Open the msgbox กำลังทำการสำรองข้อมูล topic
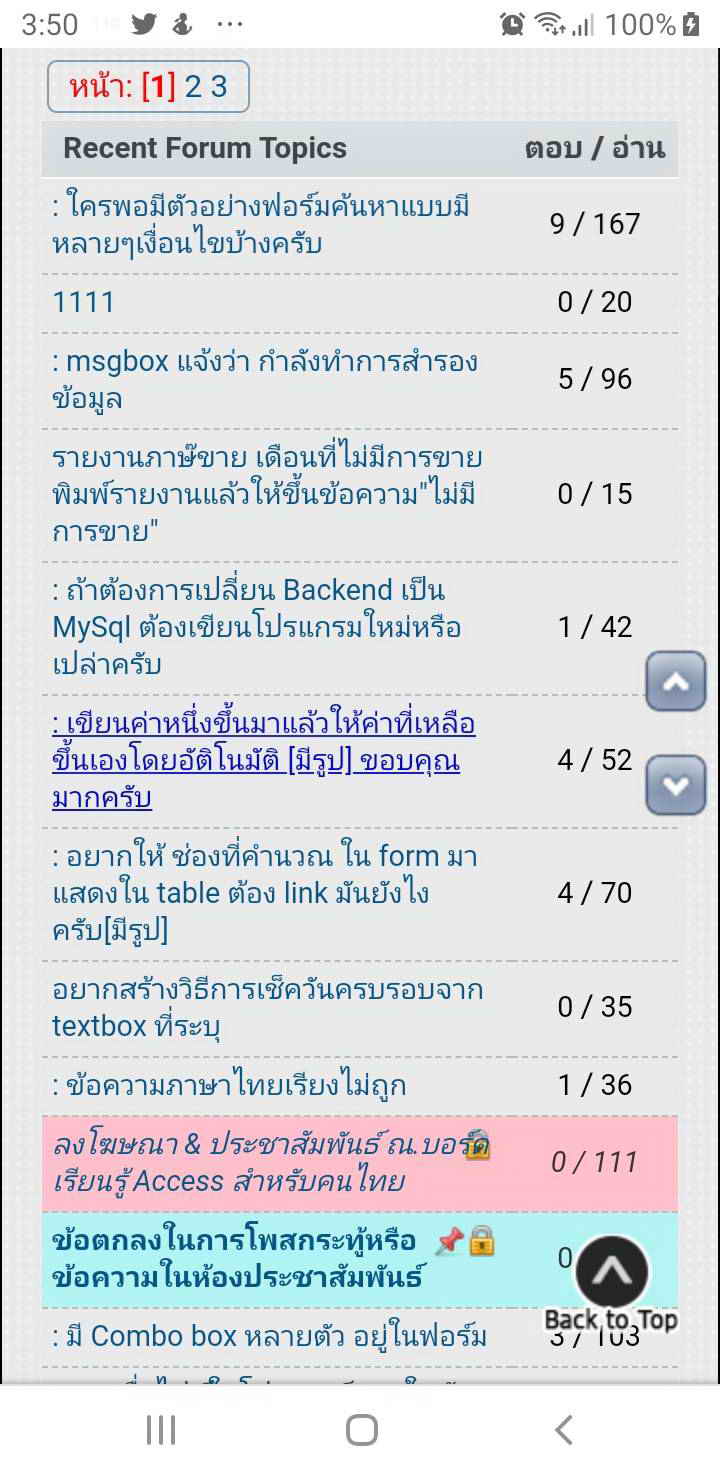Image resolution: width=720 pixels, height=1480 pixels. tap(264, 380)
